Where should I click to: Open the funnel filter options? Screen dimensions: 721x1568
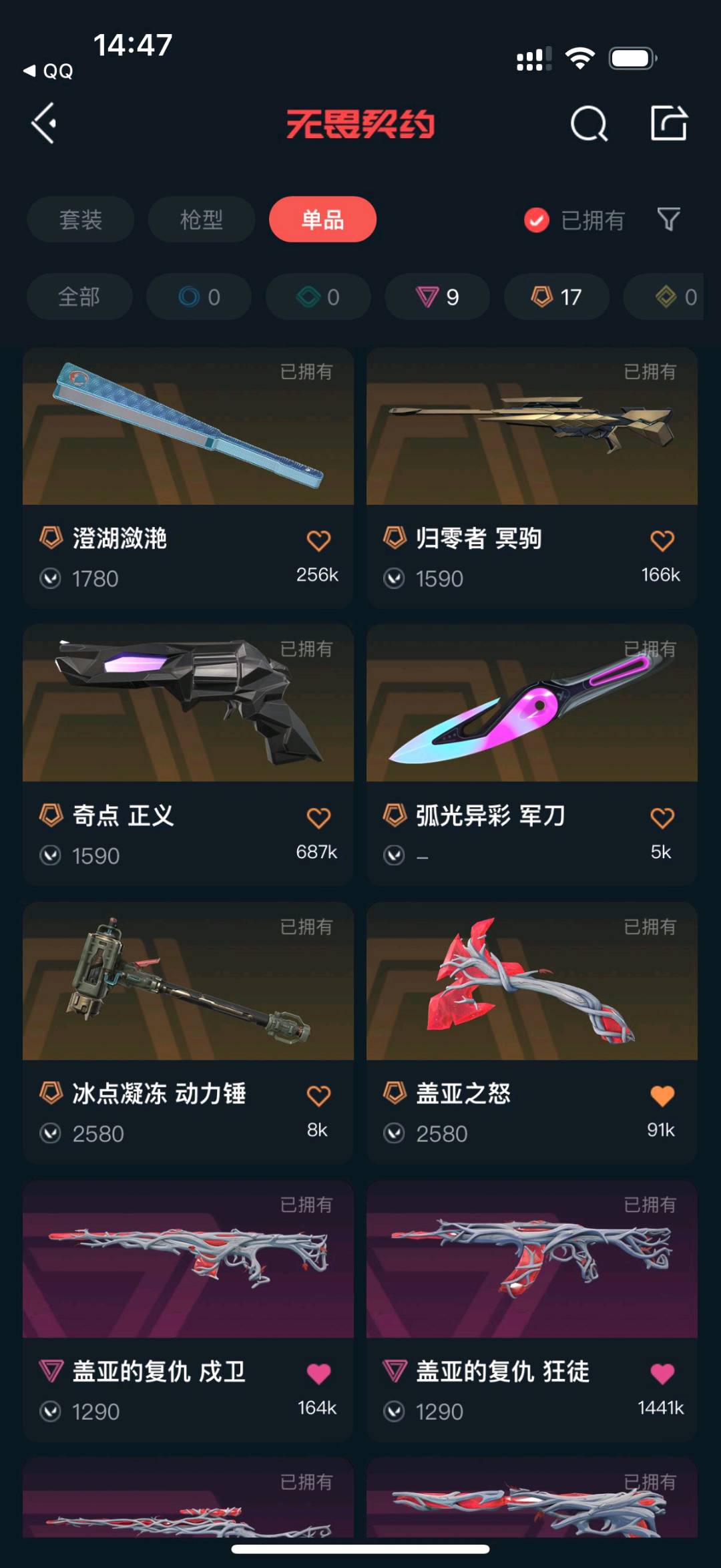tap(668, 220)
